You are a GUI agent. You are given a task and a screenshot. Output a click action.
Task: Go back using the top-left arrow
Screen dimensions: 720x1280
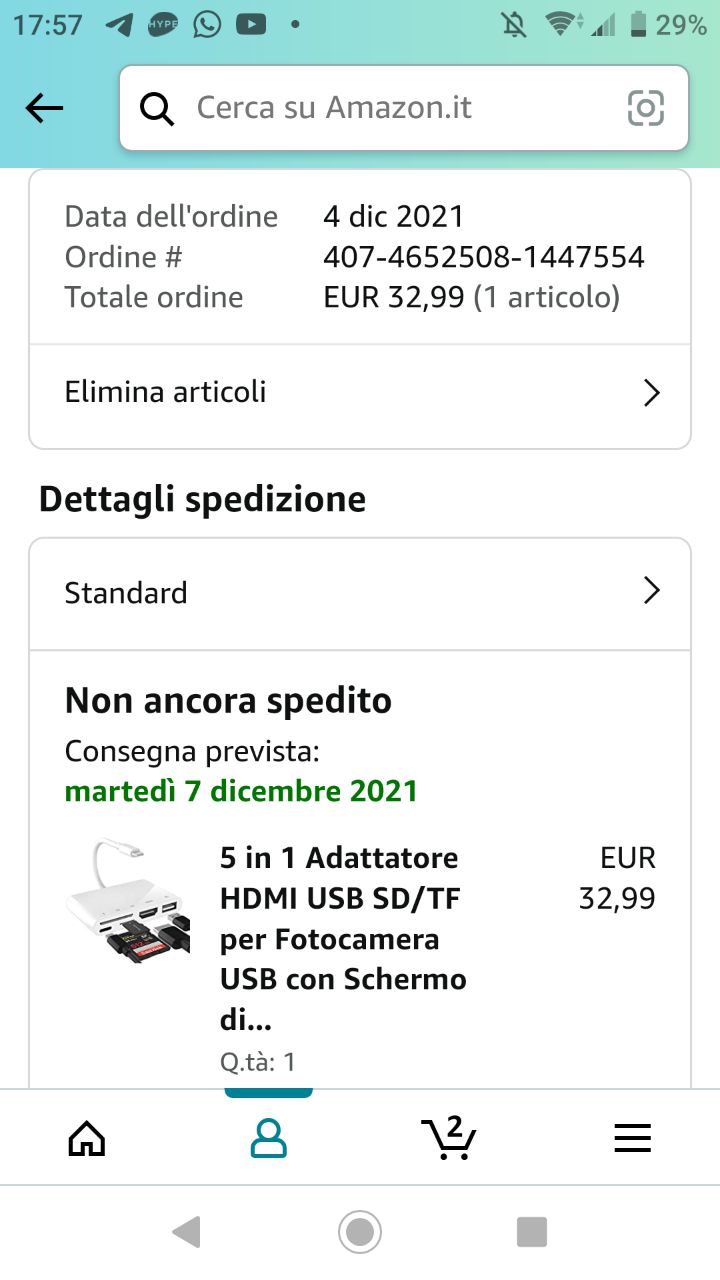point(44,108)
